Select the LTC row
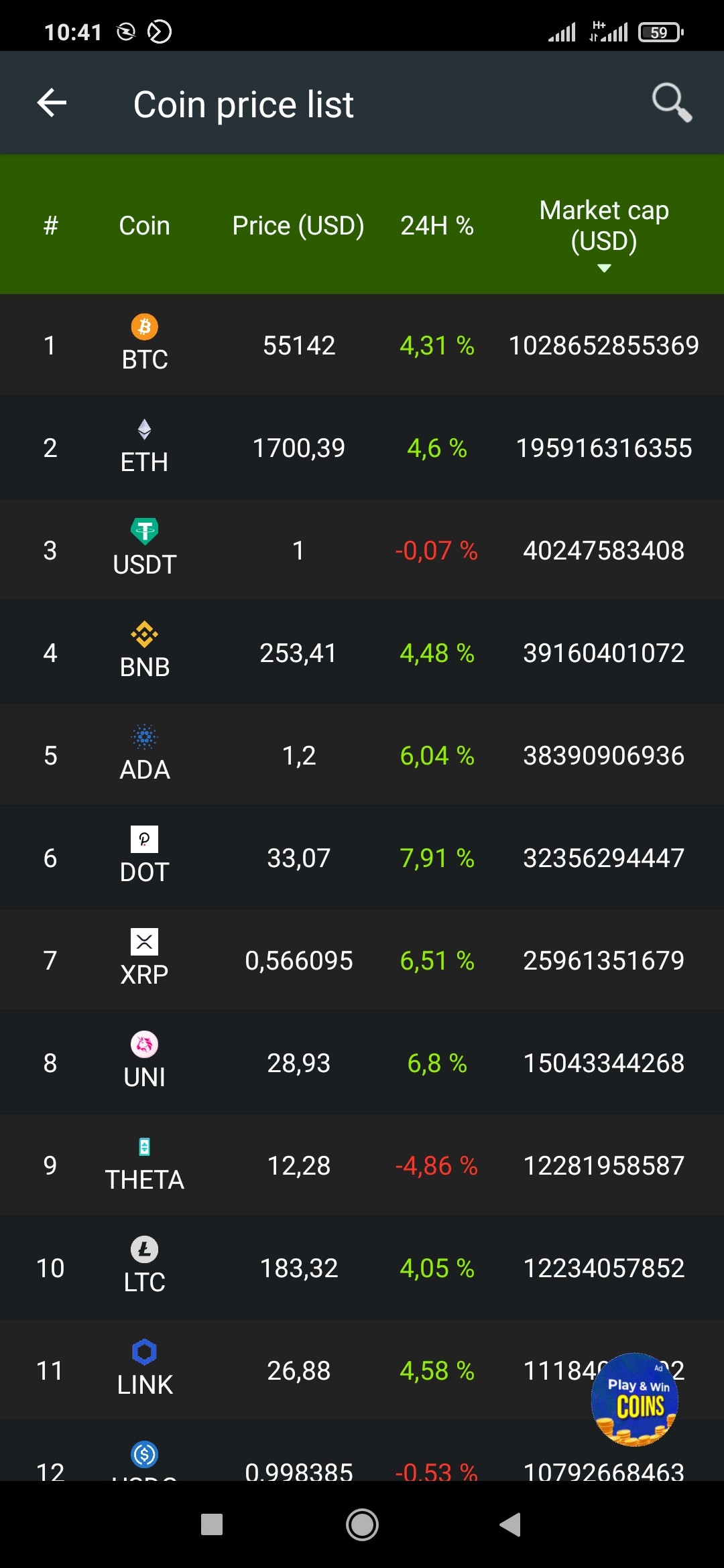 tap(362, 1268)
